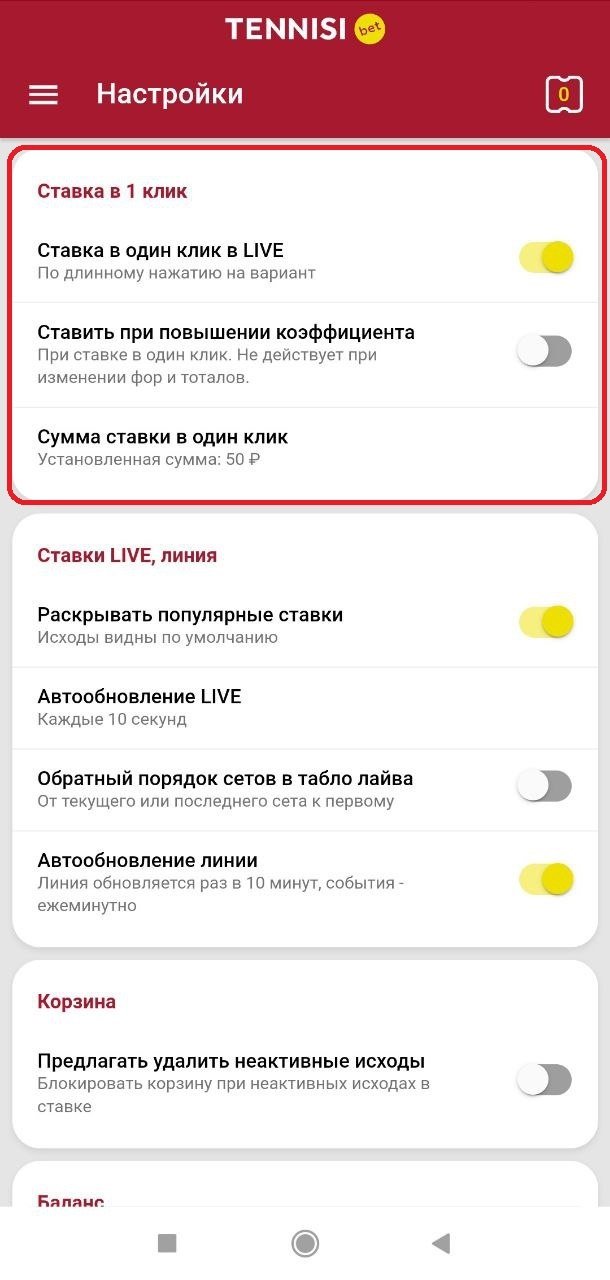Disable Ставка в один клик в LIVE

coord(545,258)
